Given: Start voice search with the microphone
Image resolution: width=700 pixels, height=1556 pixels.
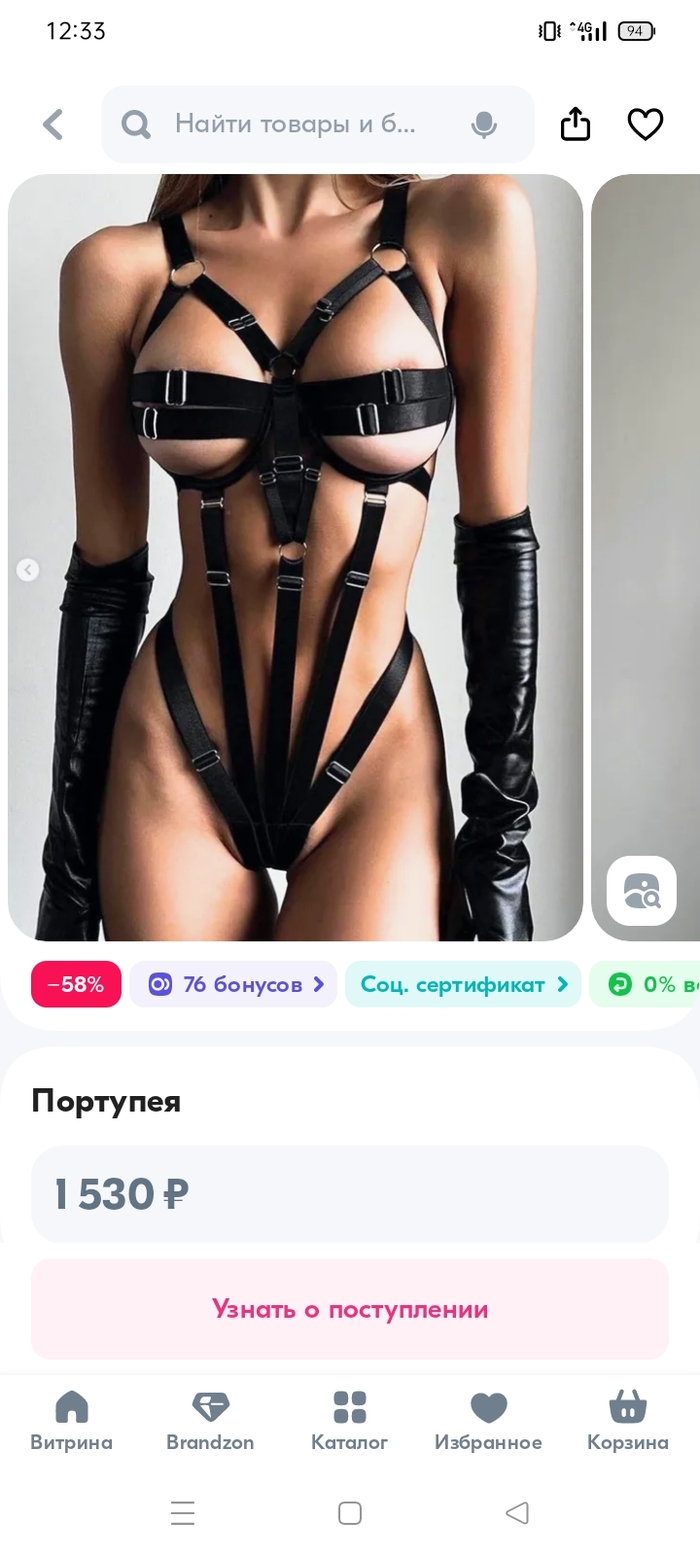Looking at the screenshot, I should pos(484,125).
